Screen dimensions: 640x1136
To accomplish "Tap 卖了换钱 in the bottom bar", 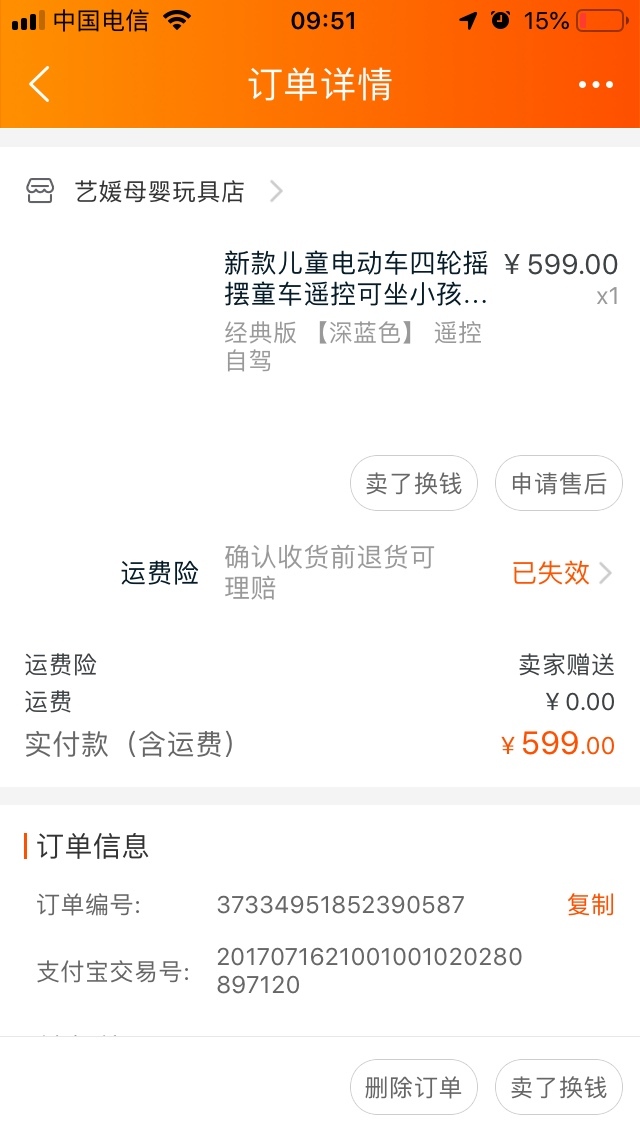I will click(x=559, y=1087).
